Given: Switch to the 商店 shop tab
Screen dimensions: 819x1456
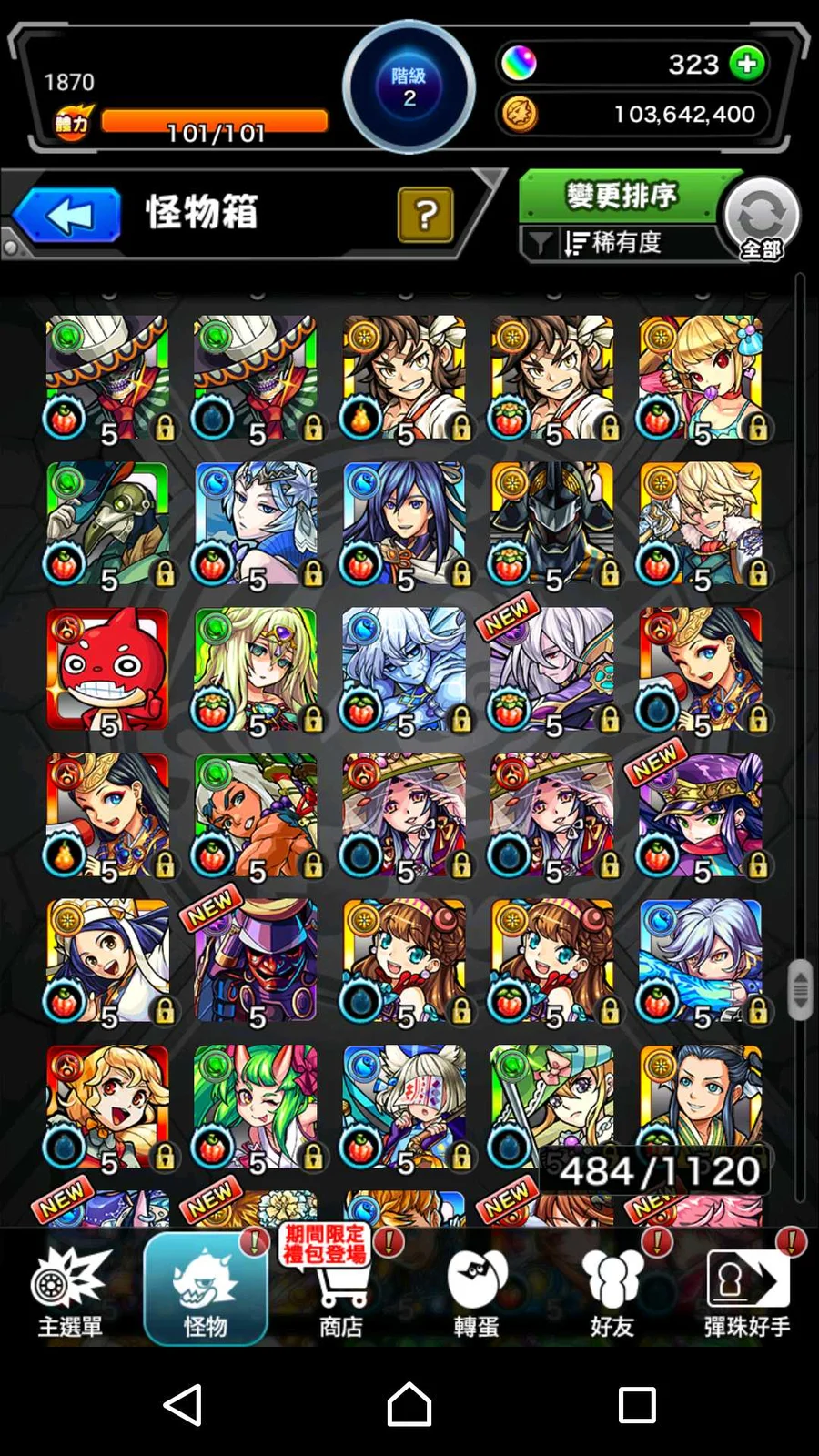Looking at the screenshot, I should 342,1291.
